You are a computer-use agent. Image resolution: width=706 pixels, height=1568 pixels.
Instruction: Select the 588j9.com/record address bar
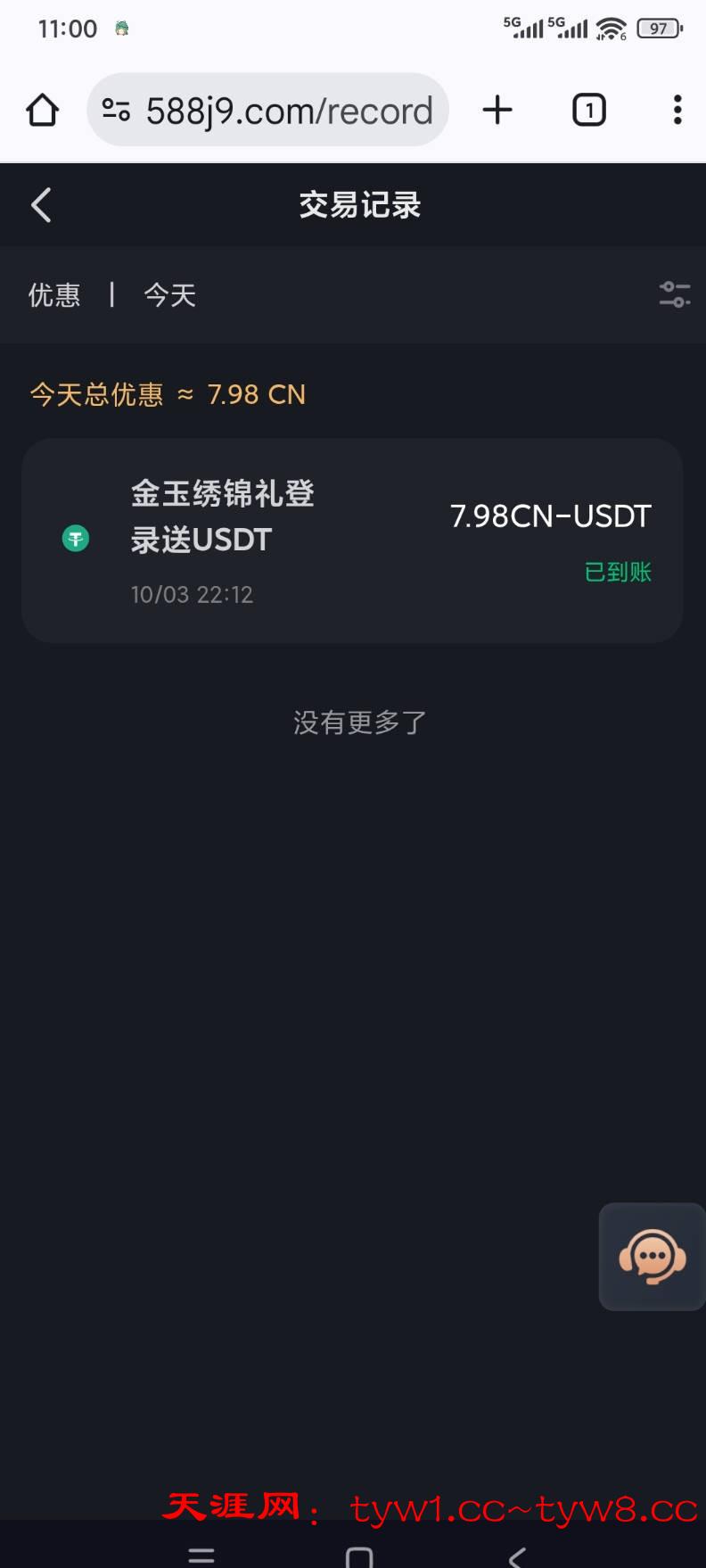point(289,111)
